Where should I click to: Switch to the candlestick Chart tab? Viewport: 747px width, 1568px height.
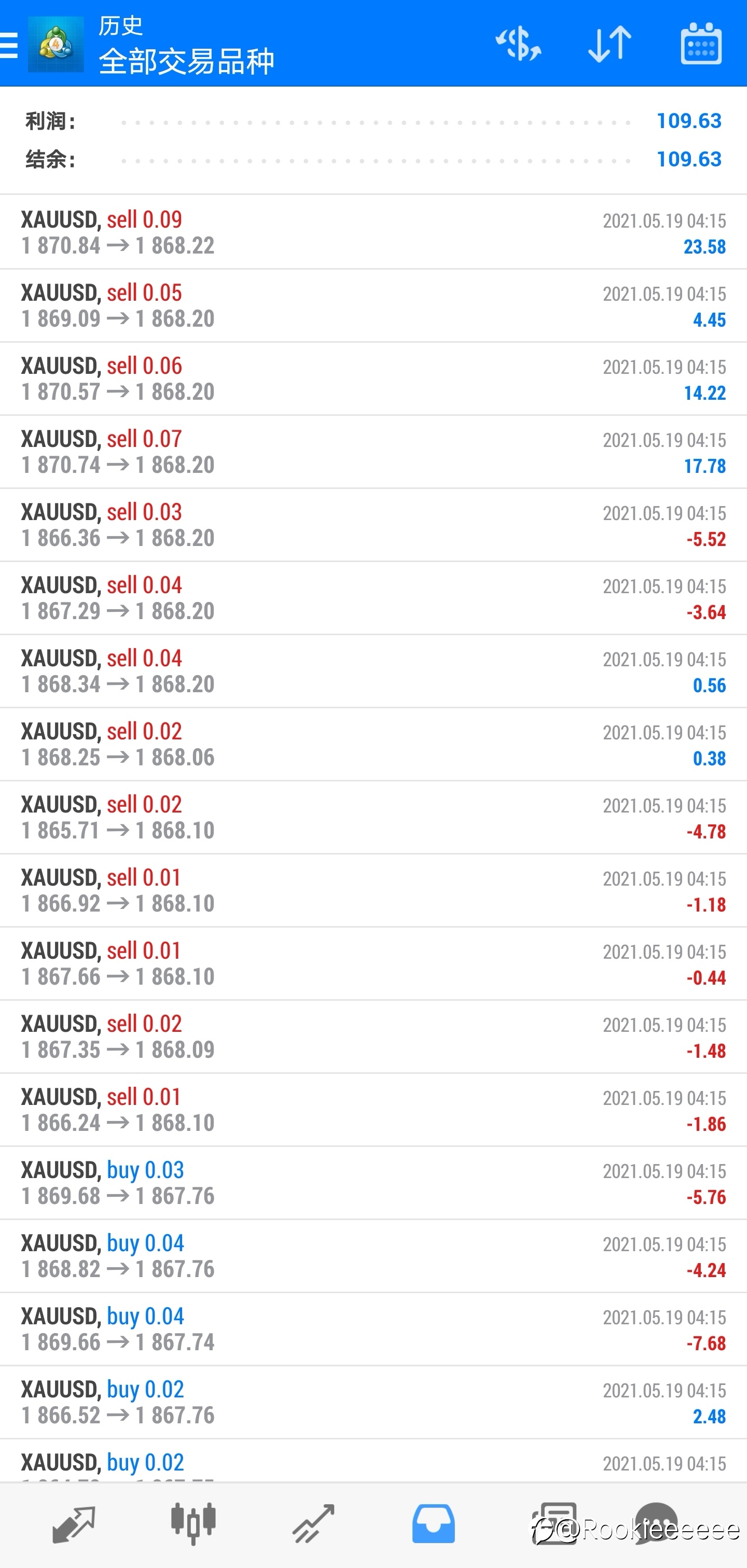point(193,1524)
